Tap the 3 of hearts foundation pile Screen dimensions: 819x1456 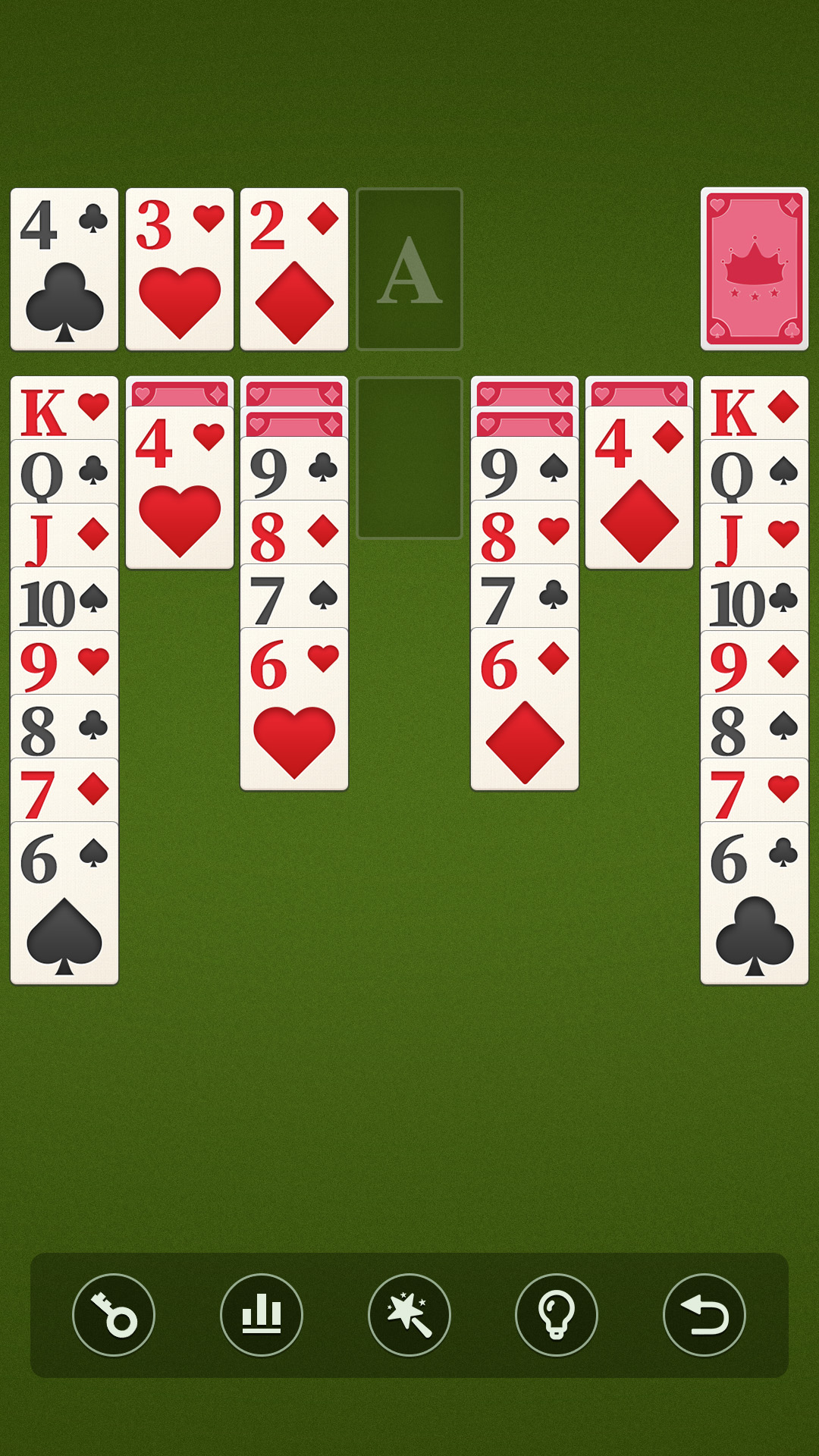[180, 269]
